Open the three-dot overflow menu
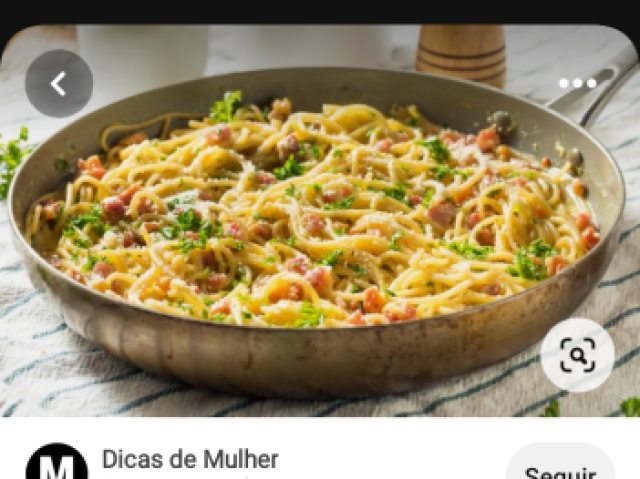This screenshot has height=479, width=640. coord(578,83)
